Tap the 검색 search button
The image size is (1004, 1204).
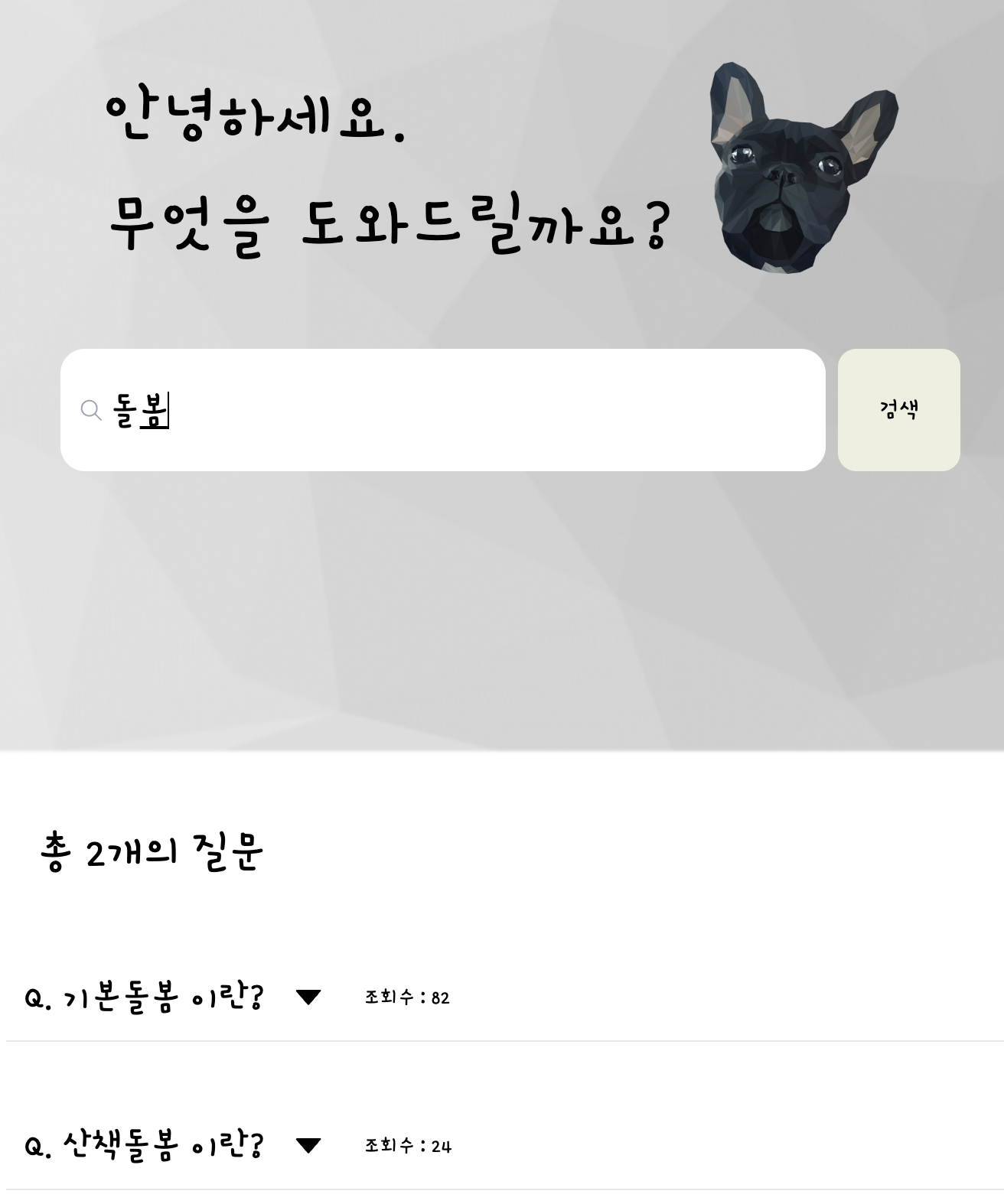pos(898,410)
